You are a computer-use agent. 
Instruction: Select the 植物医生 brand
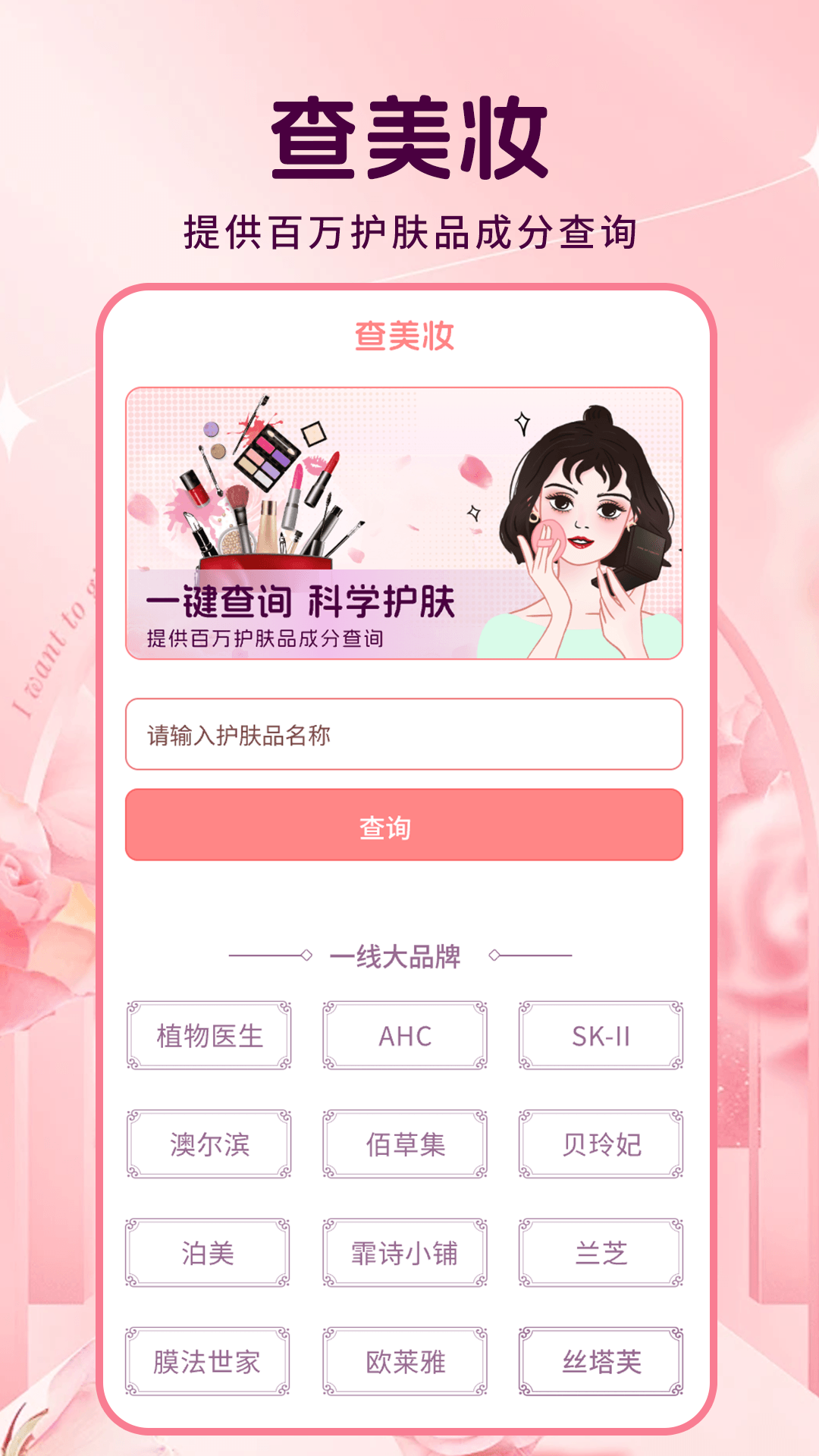(209, 1037)
